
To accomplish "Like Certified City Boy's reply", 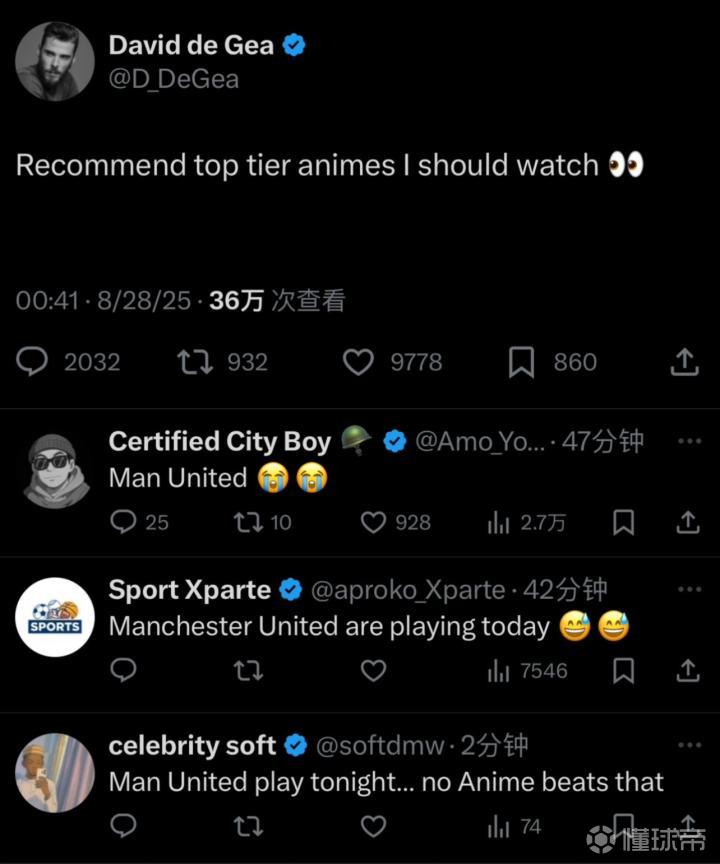I will [373, 521].
